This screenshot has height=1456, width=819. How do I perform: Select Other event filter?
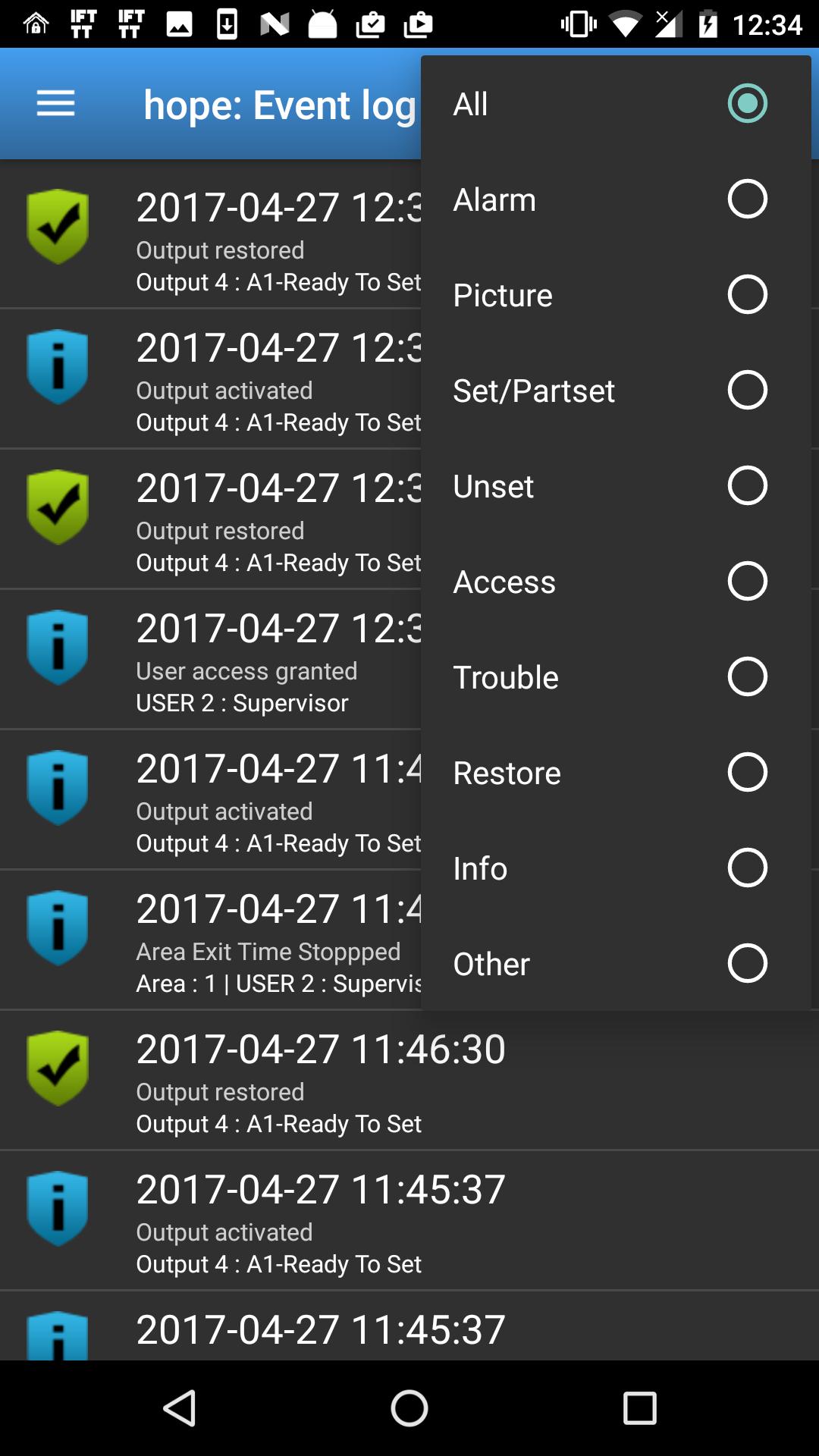tap(614, 964)
